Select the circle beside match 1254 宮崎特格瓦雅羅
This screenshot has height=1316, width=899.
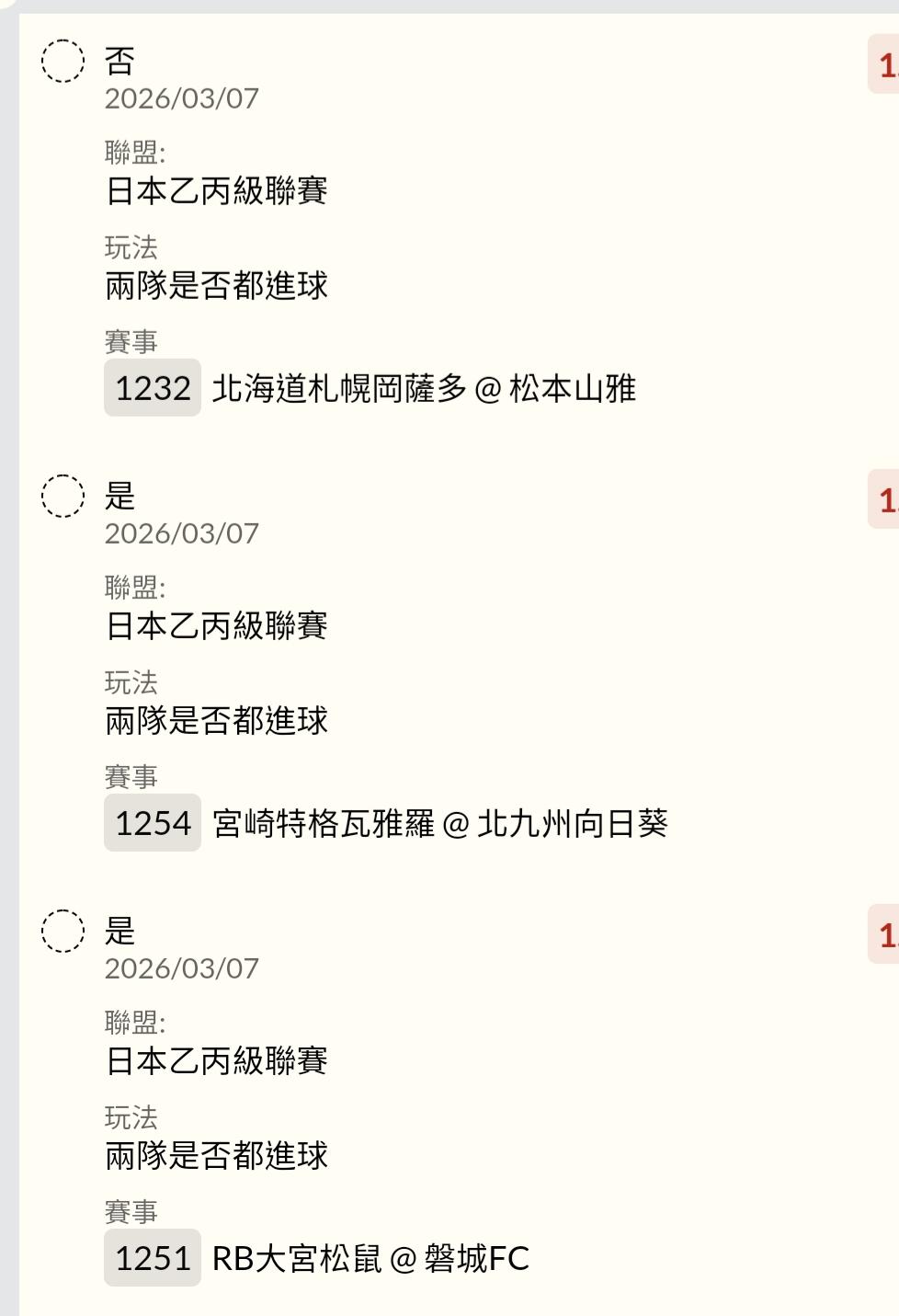point(63,497)
